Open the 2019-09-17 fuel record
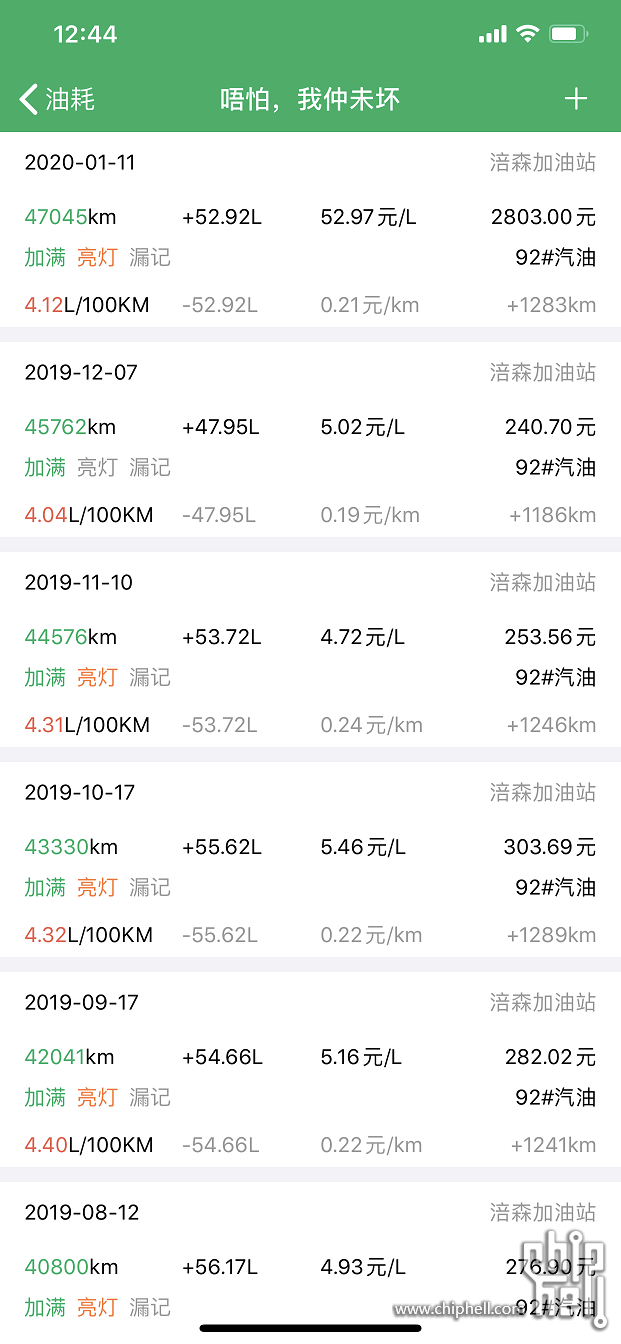This screenshot has height=1344, width=621. pos(310,1070)
